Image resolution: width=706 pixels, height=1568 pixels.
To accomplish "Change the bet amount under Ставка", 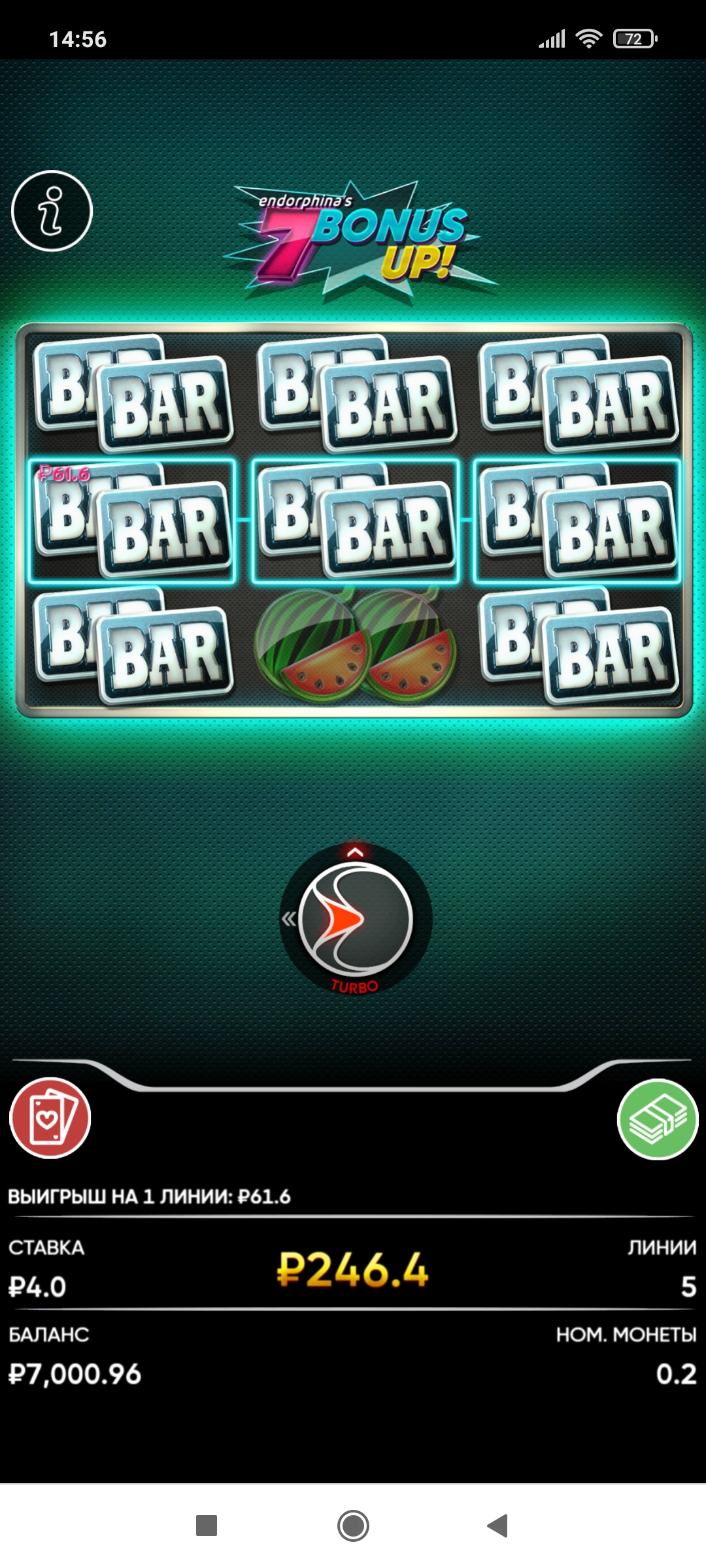I will (x=37, y=1286).
